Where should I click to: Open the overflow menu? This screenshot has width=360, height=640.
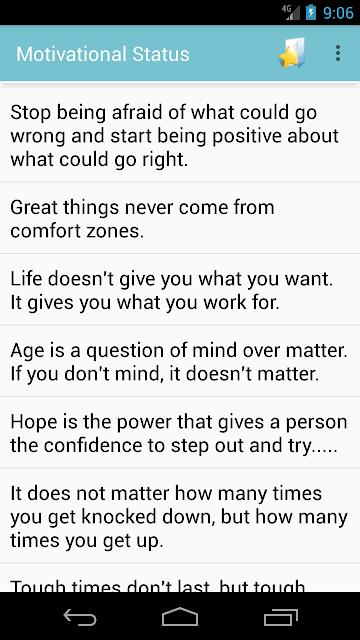pos(338,53)
